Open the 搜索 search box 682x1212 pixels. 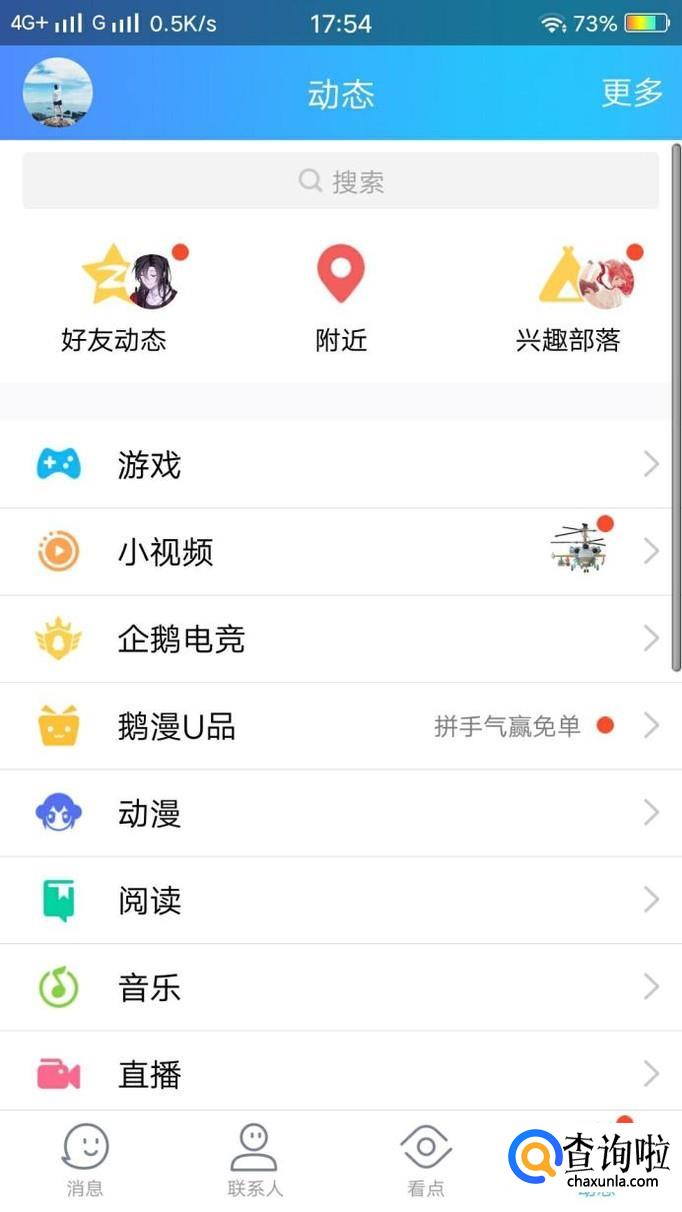pyautogui.click(x=341, y=181)
